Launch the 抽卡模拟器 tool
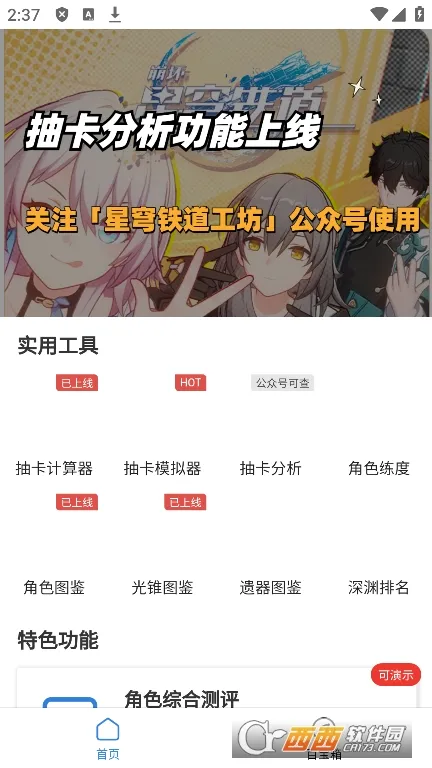 (x=162, y=426)
